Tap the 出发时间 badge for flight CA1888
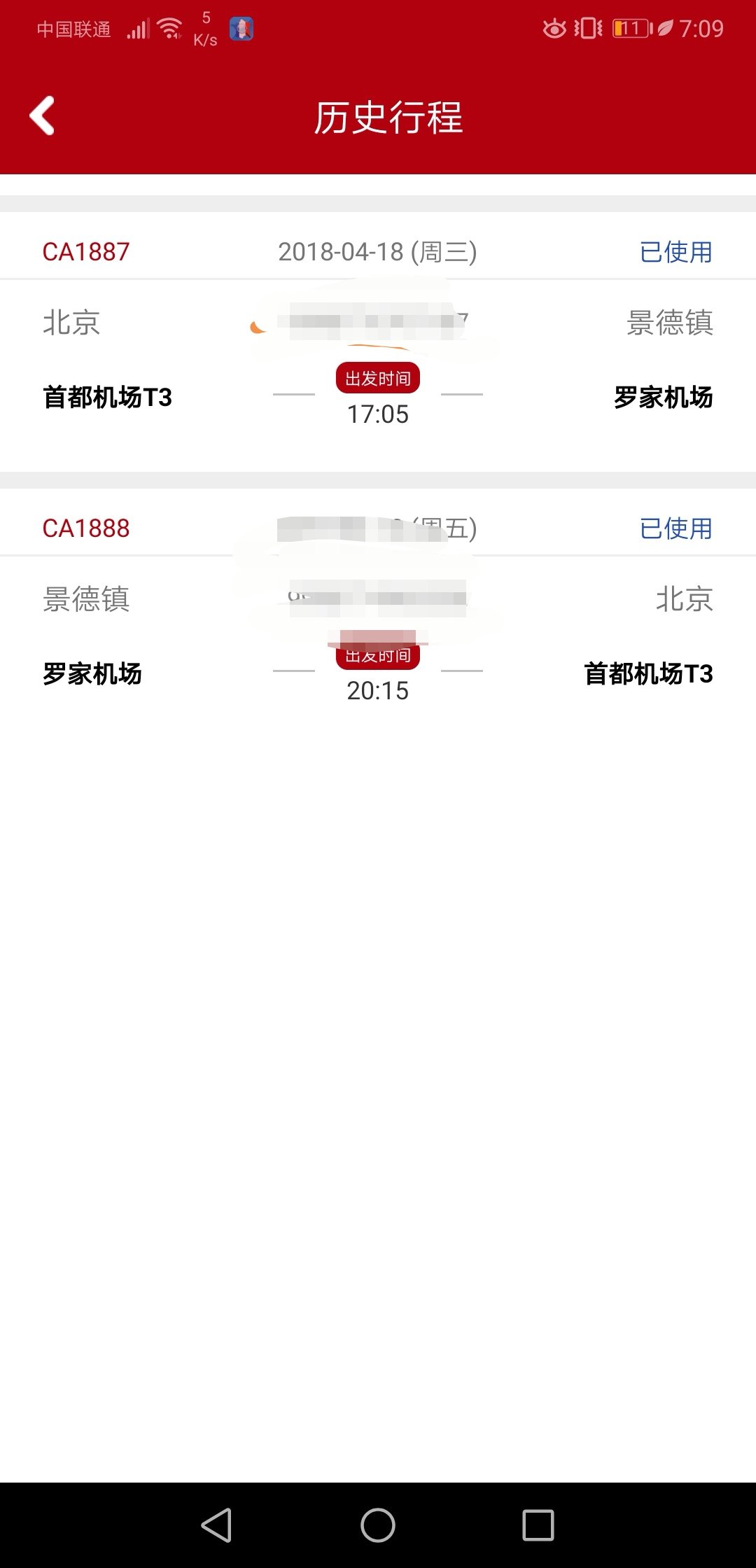The image size is (756, 1568). coord(378,655)
